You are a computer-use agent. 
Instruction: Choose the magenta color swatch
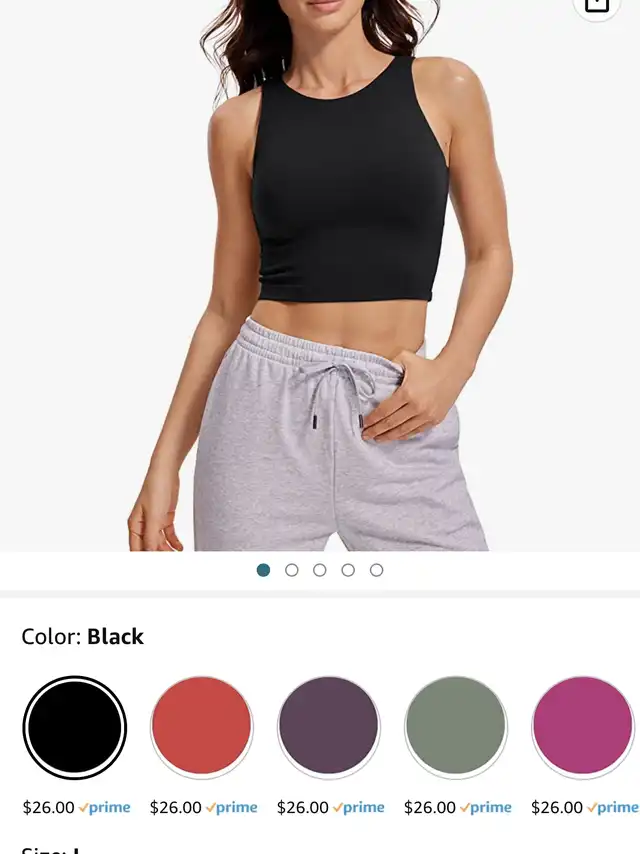[582, 727]
